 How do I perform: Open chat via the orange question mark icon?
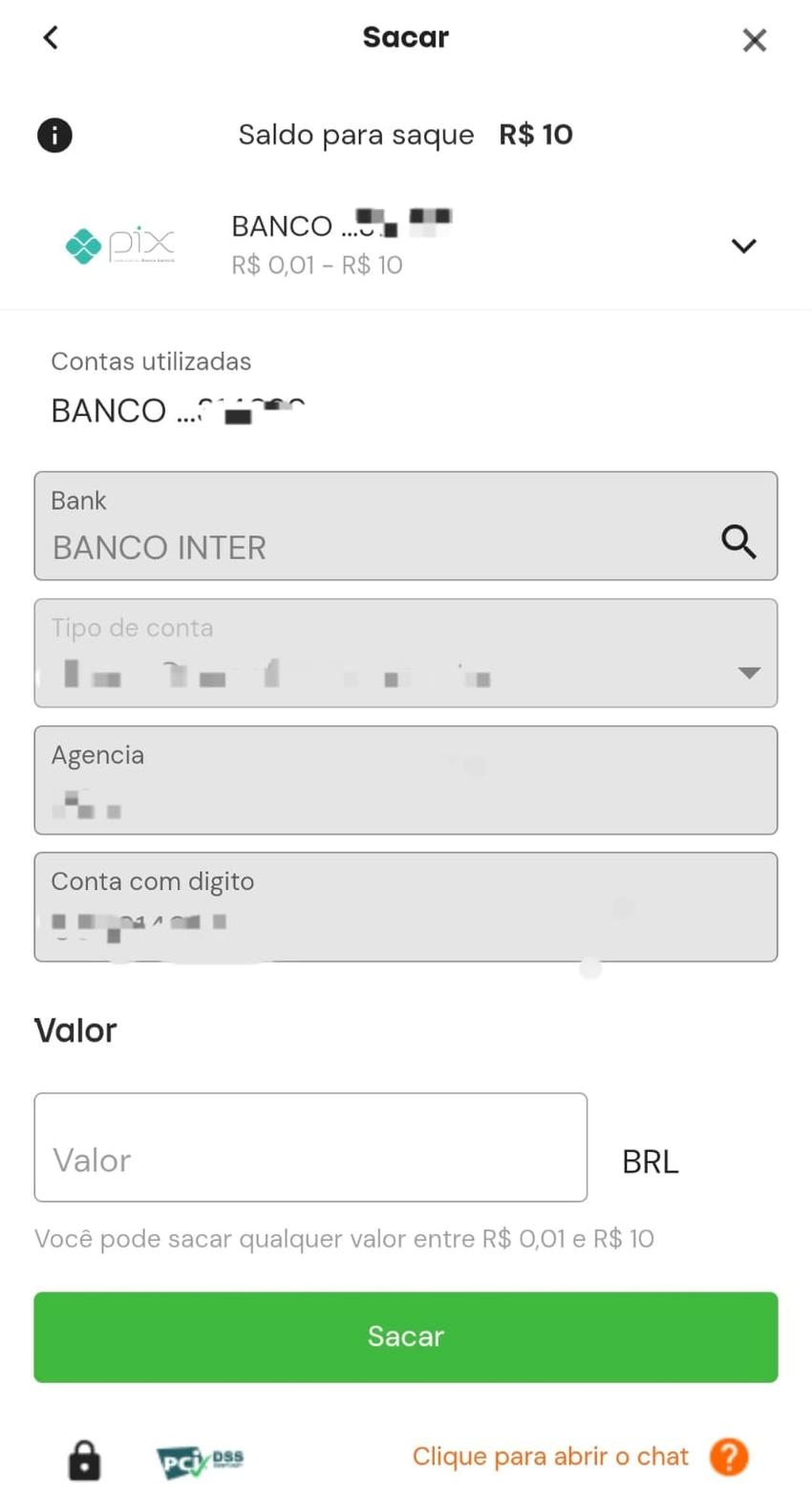[728, 1456]
